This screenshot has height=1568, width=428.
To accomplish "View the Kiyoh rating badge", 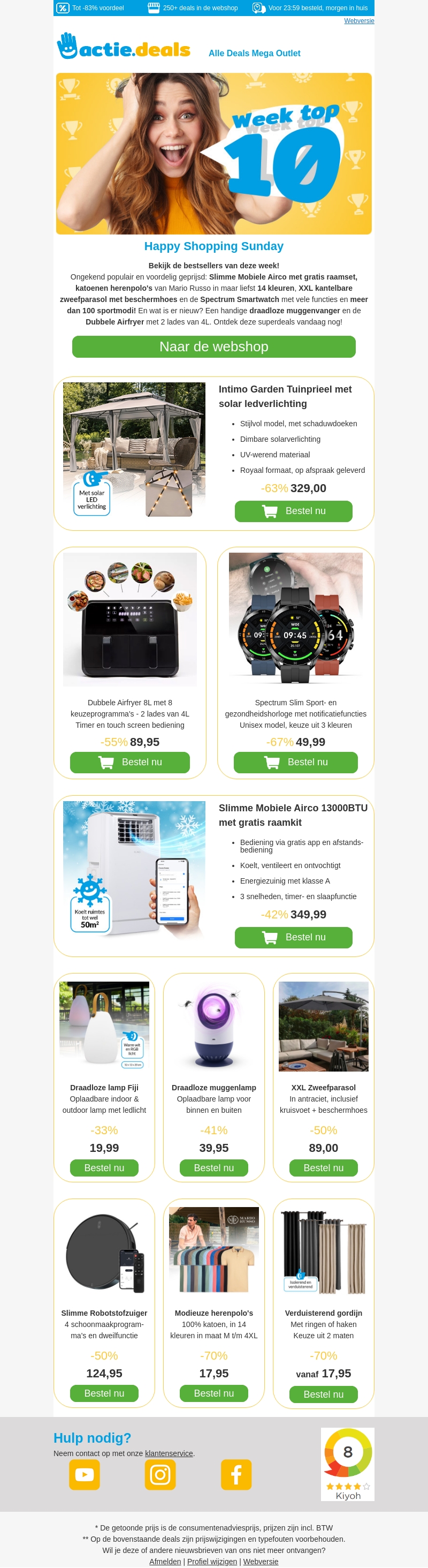I will click(347, 1464).
